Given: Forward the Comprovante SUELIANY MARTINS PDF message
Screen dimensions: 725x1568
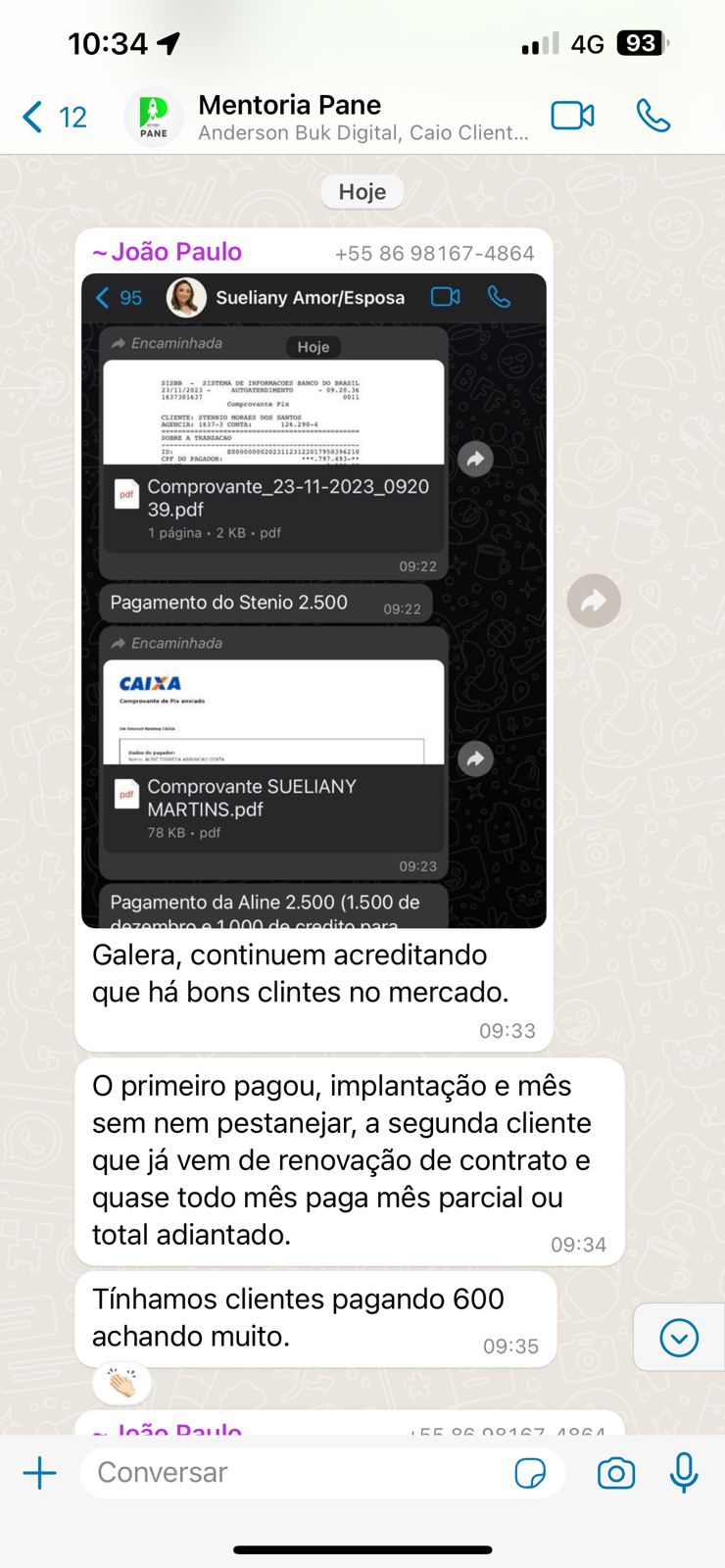Looking at the screenshot, I should point(475,758).
